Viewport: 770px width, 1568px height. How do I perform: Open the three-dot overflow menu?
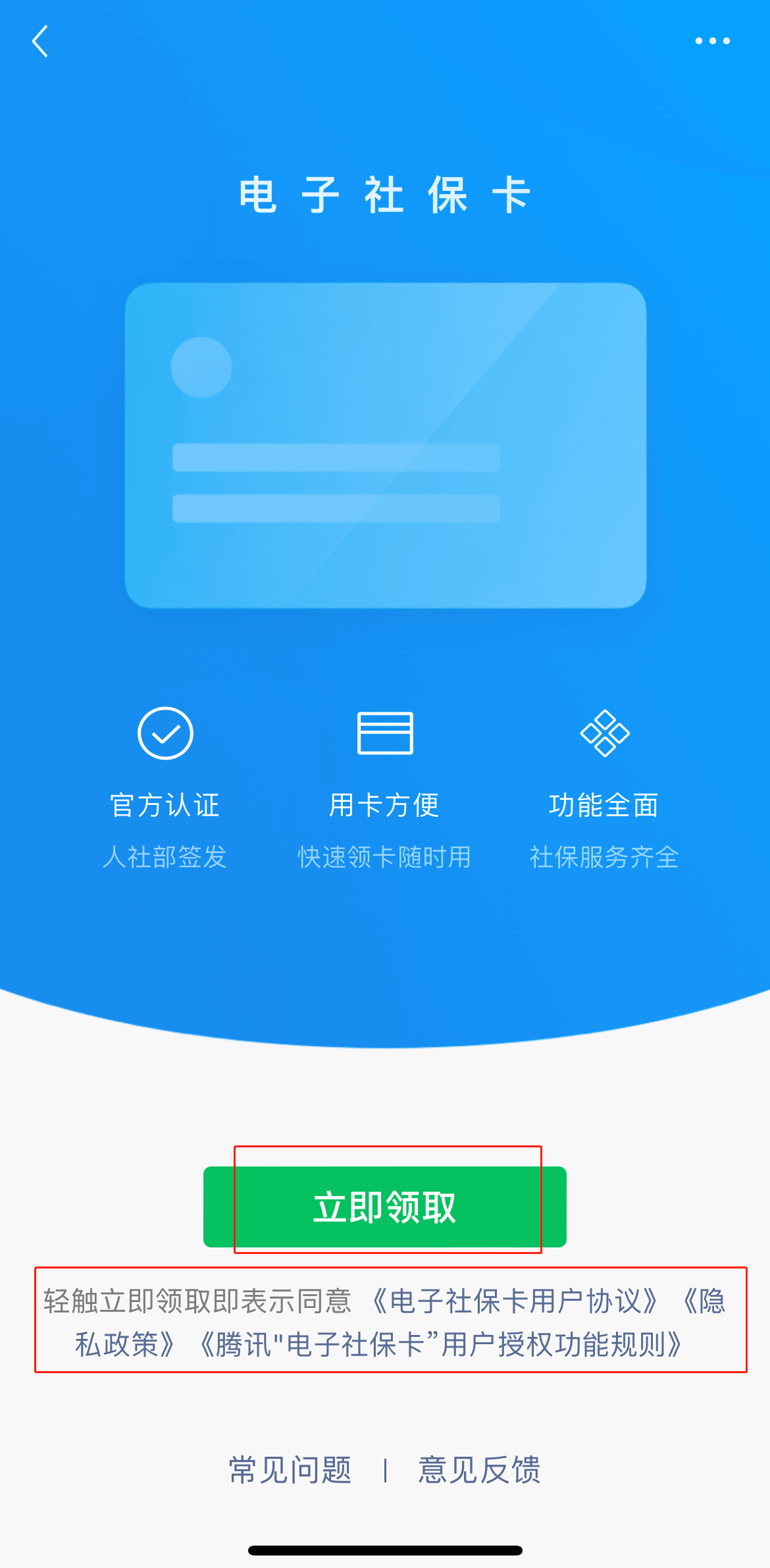[x=712, y=41]
